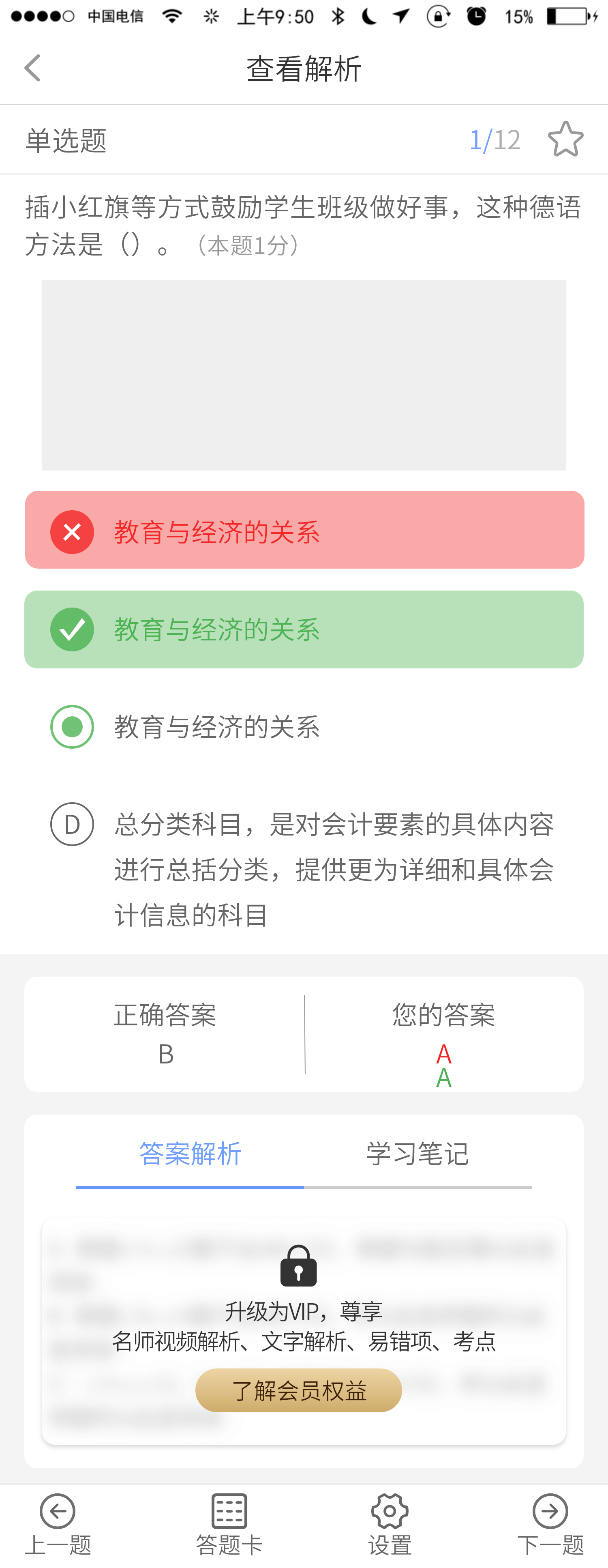This screenshot has height=1568, width=608.
Task: Open the 答题卡 answer sheet
Action: [229, 1523]
